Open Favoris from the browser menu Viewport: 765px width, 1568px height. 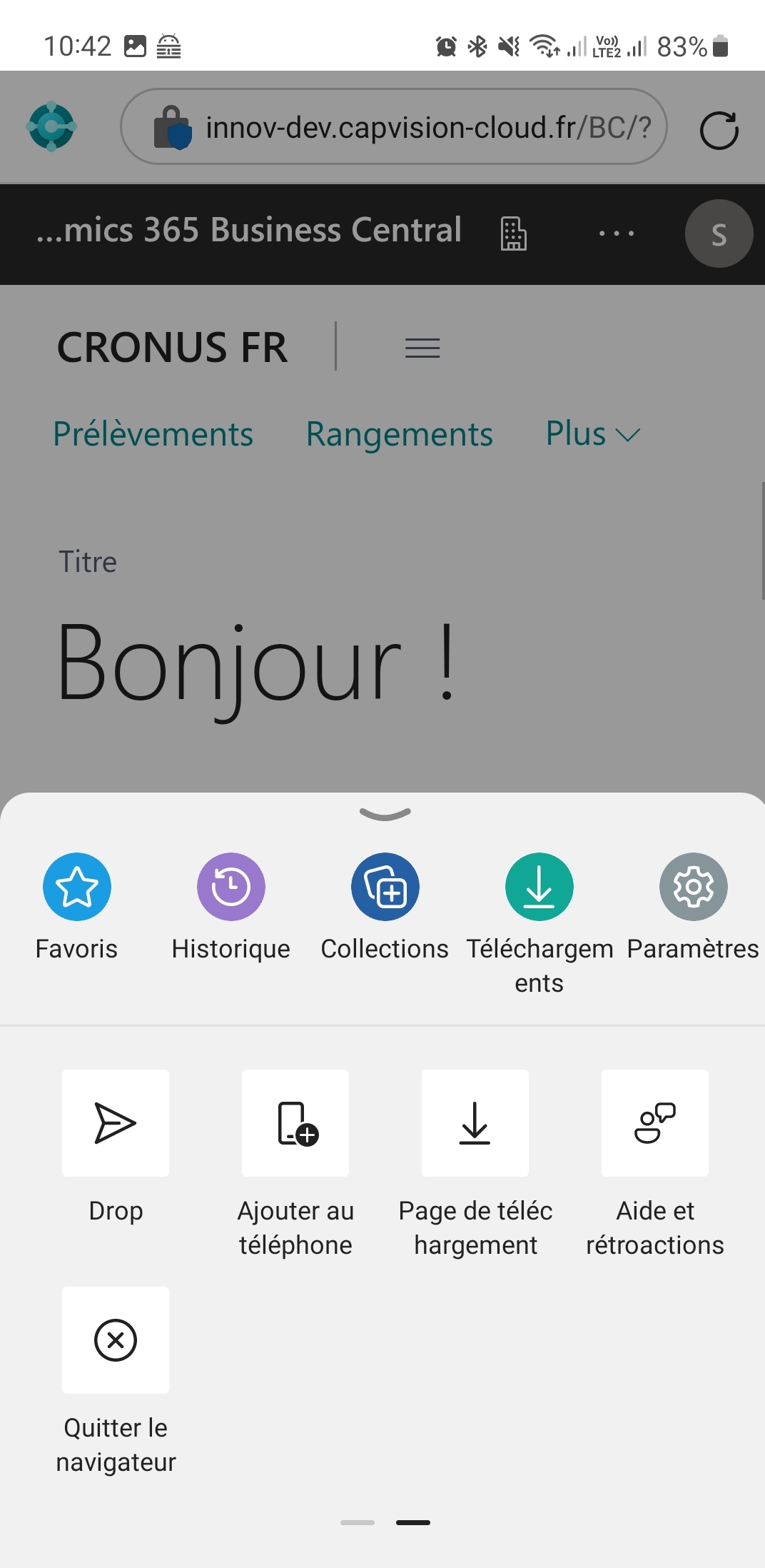(76, 887)
